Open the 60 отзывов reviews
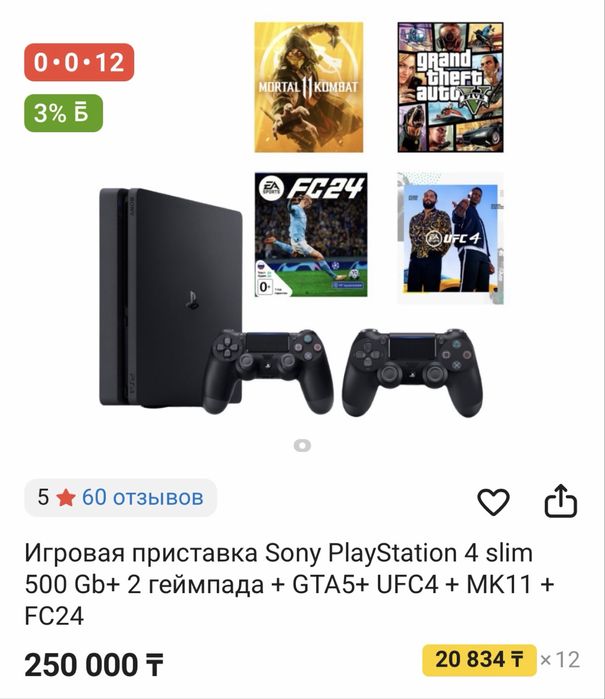Screen dimensions: 605x699 point(142,497)
